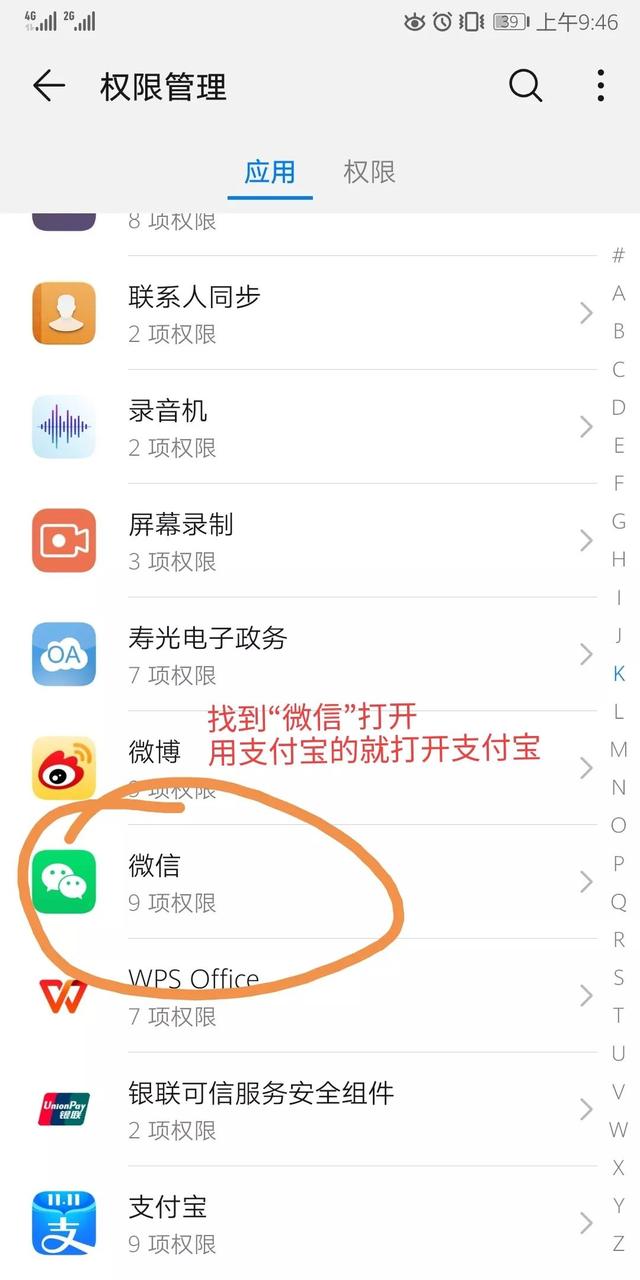Open the three-dot overflow menu
640x1280 pixels.
click(600, 86)
